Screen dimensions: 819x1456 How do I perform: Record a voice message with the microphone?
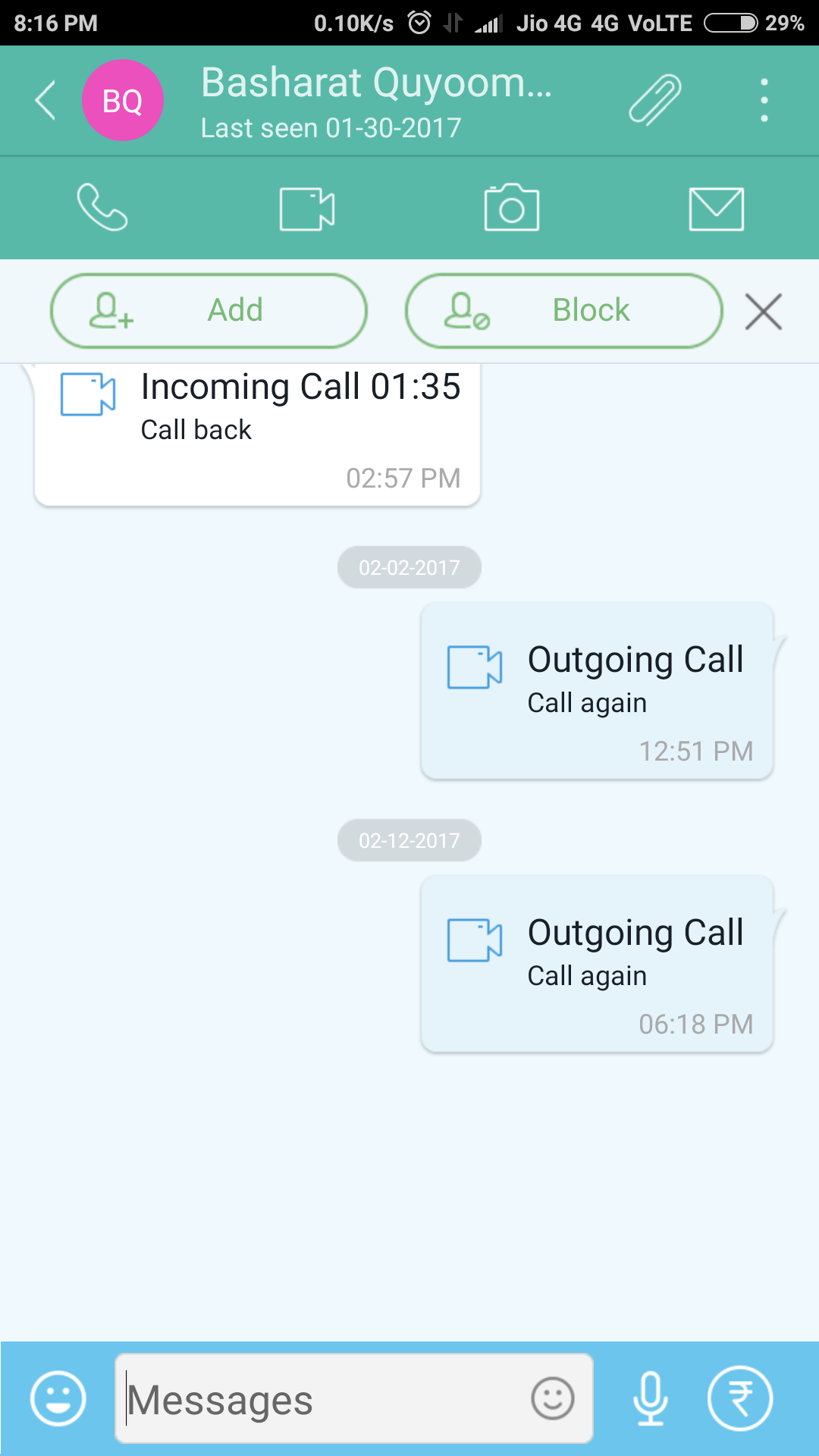[x=651, y=1398]
